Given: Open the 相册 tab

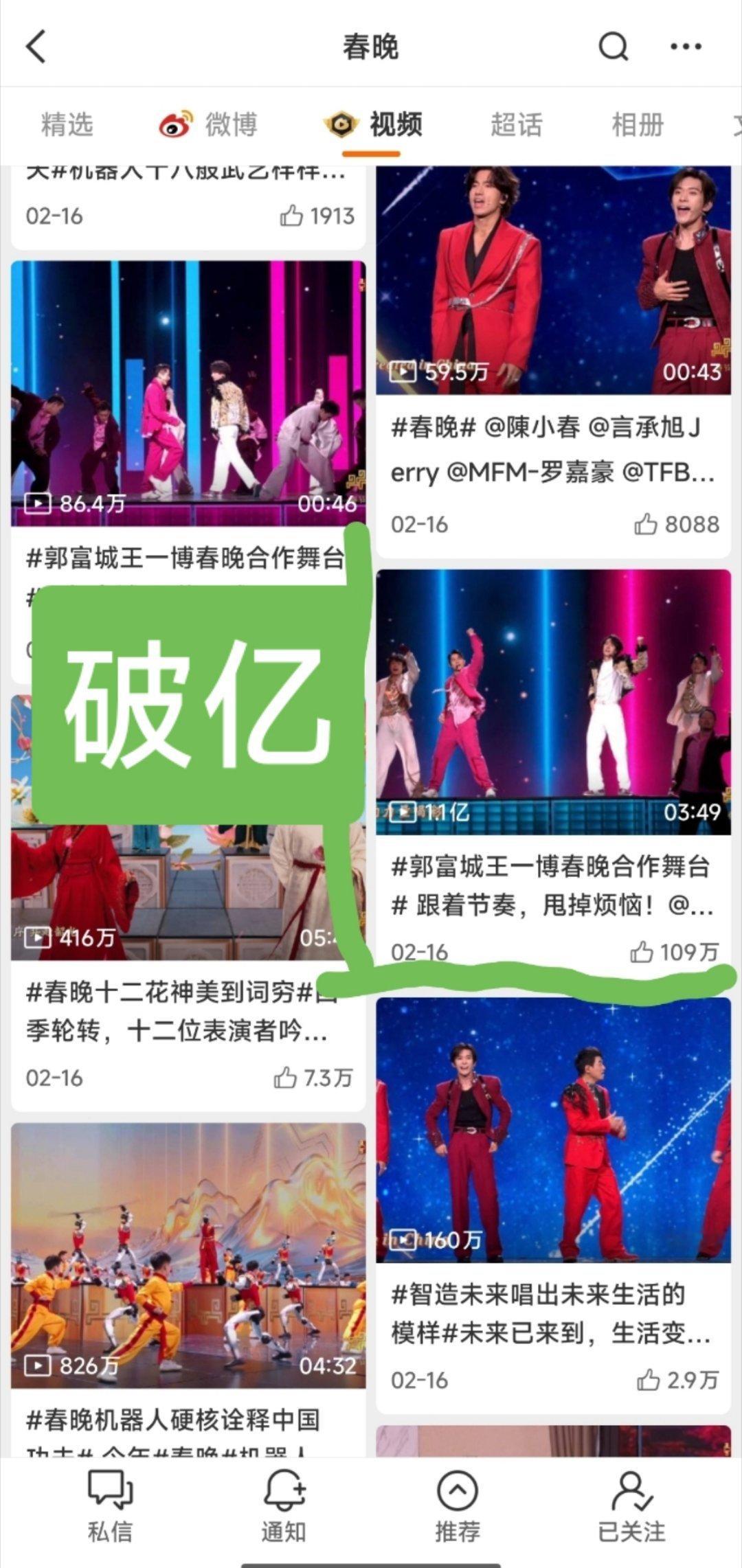Looking at the screenshot, I should pos(637,125).
